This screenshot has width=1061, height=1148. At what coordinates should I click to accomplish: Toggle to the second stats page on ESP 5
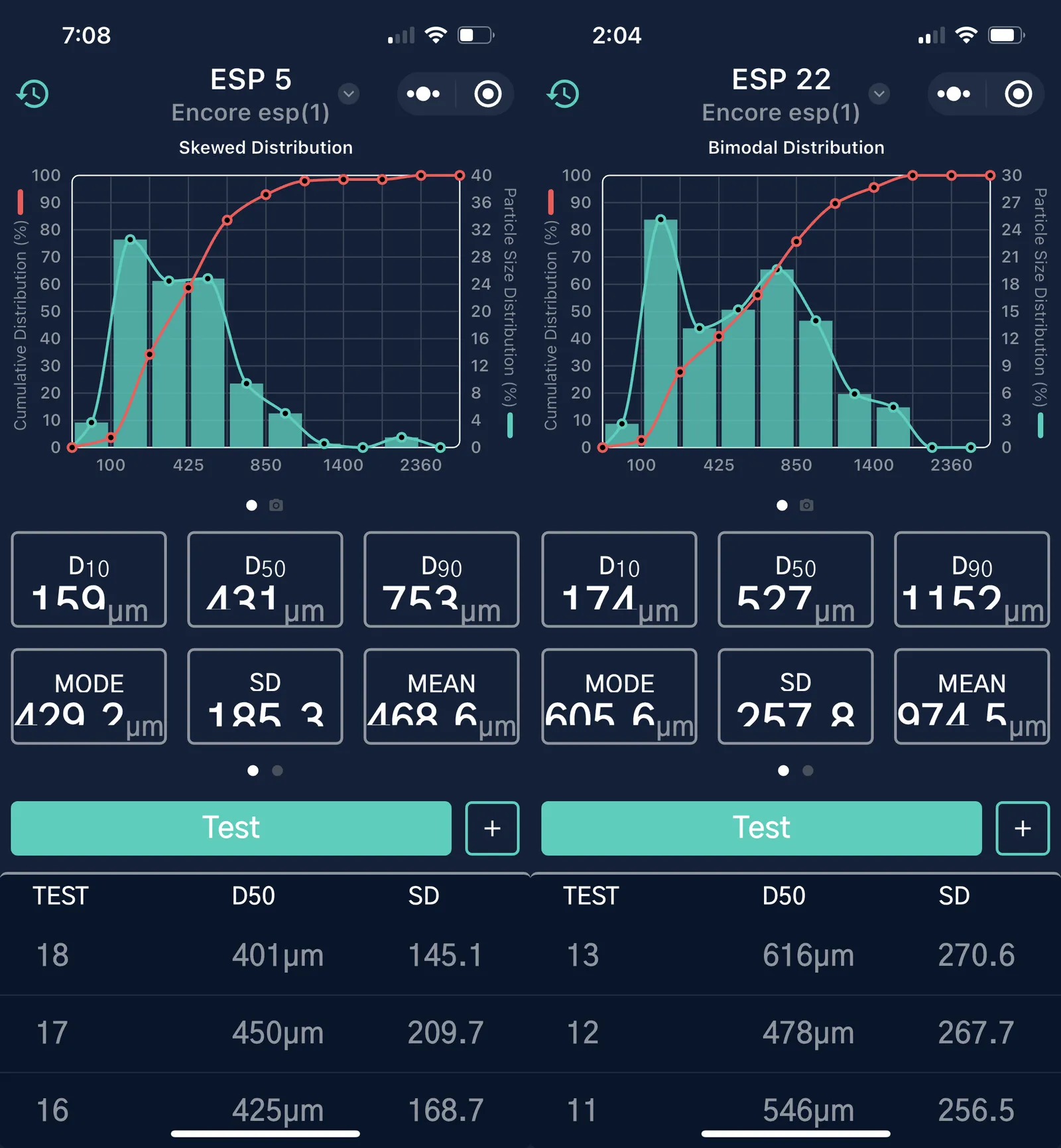(276, 771)
